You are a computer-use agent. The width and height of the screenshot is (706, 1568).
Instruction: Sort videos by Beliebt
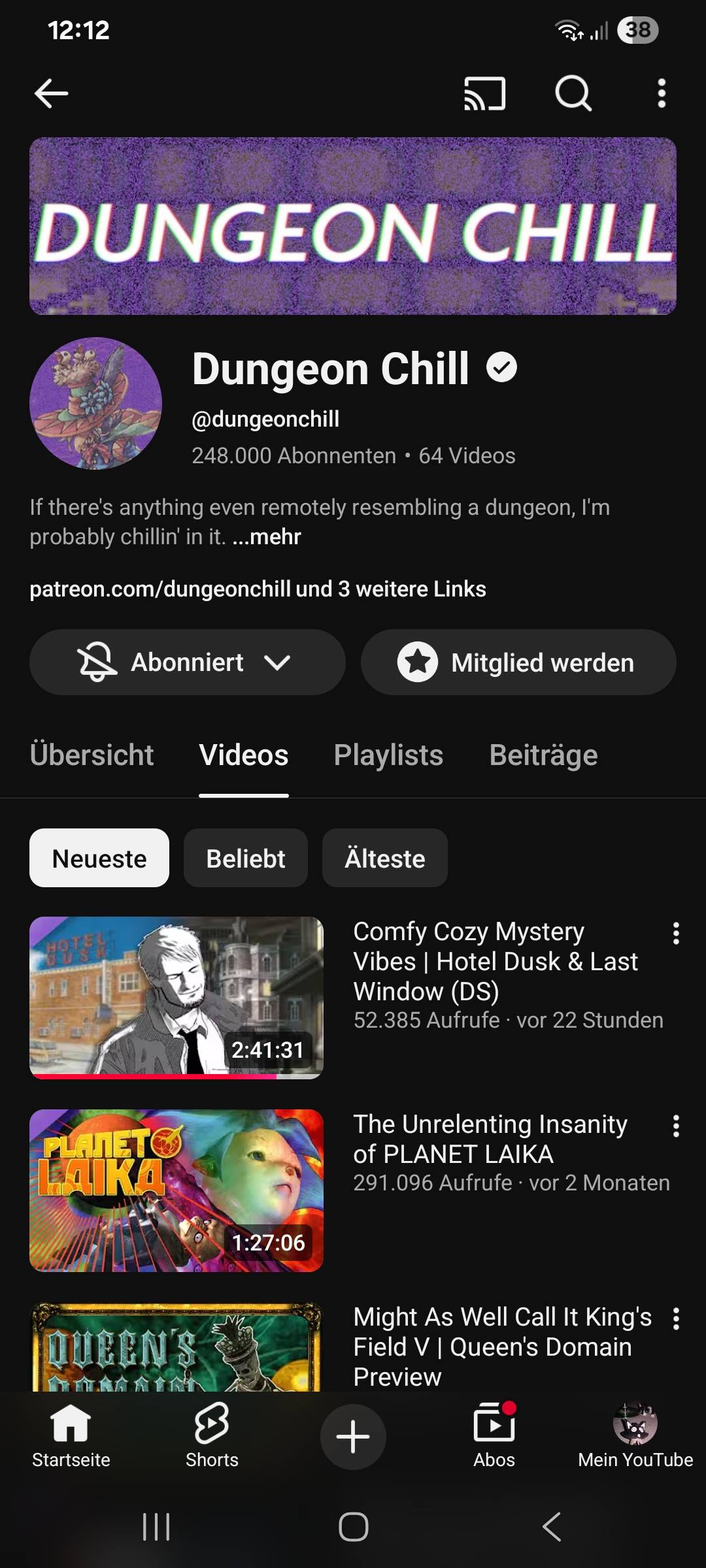click(246, 858)
